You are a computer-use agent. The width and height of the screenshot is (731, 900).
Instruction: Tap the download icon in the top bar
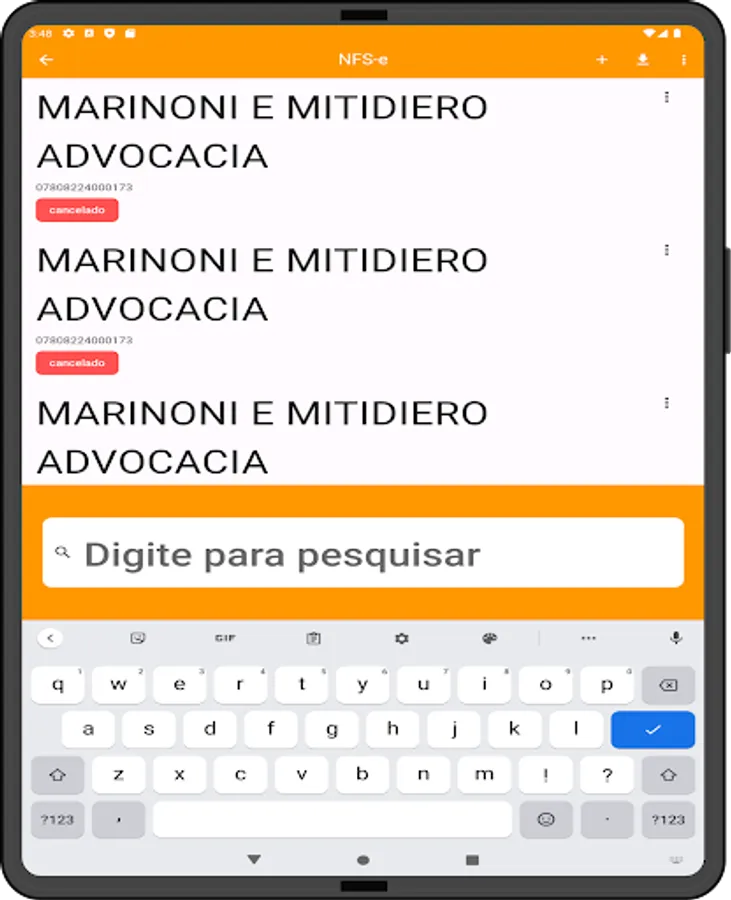pyautogui.click(x=641, y=59)
